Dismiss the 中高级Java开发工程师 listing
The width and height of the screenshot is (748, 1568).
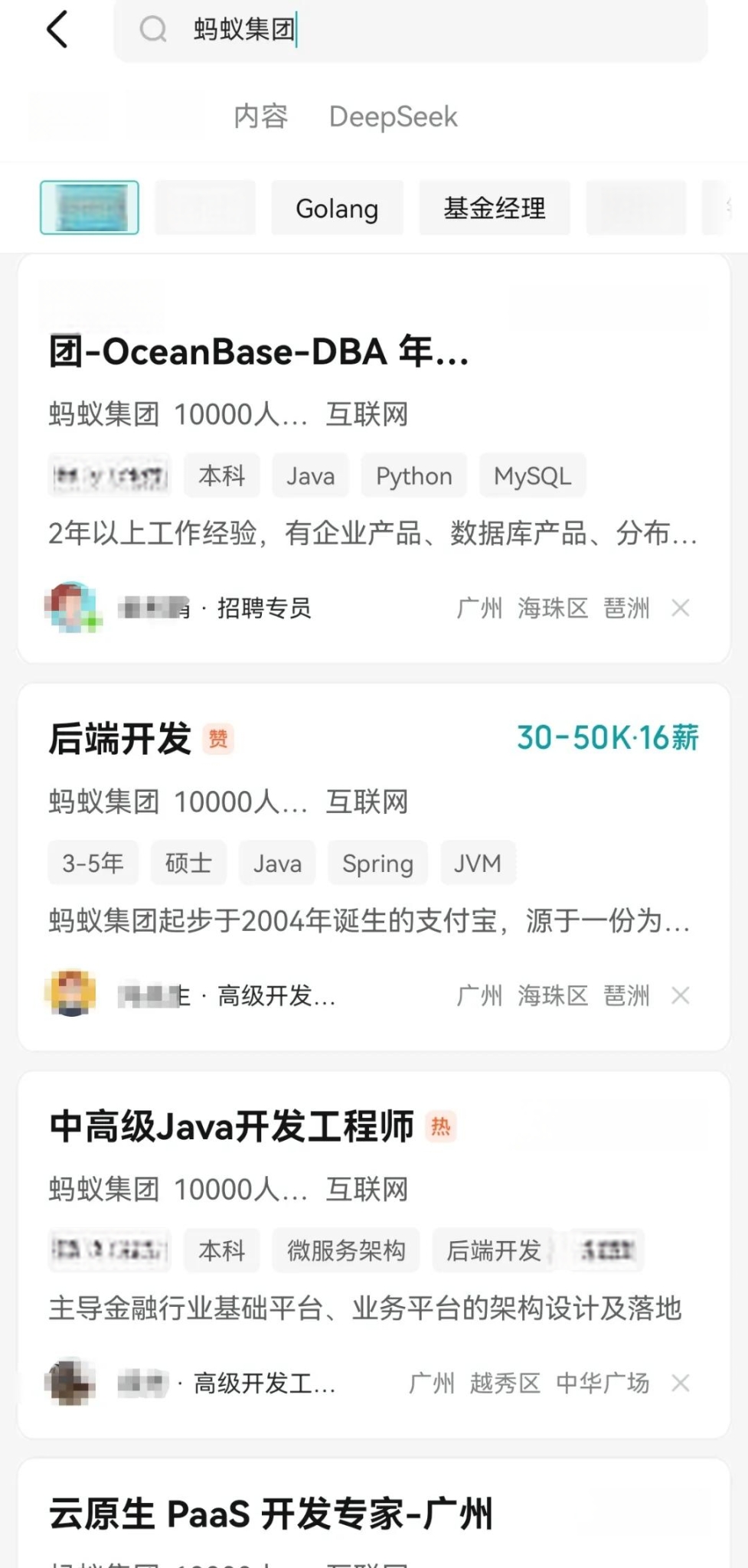(x=680, y=1383)
